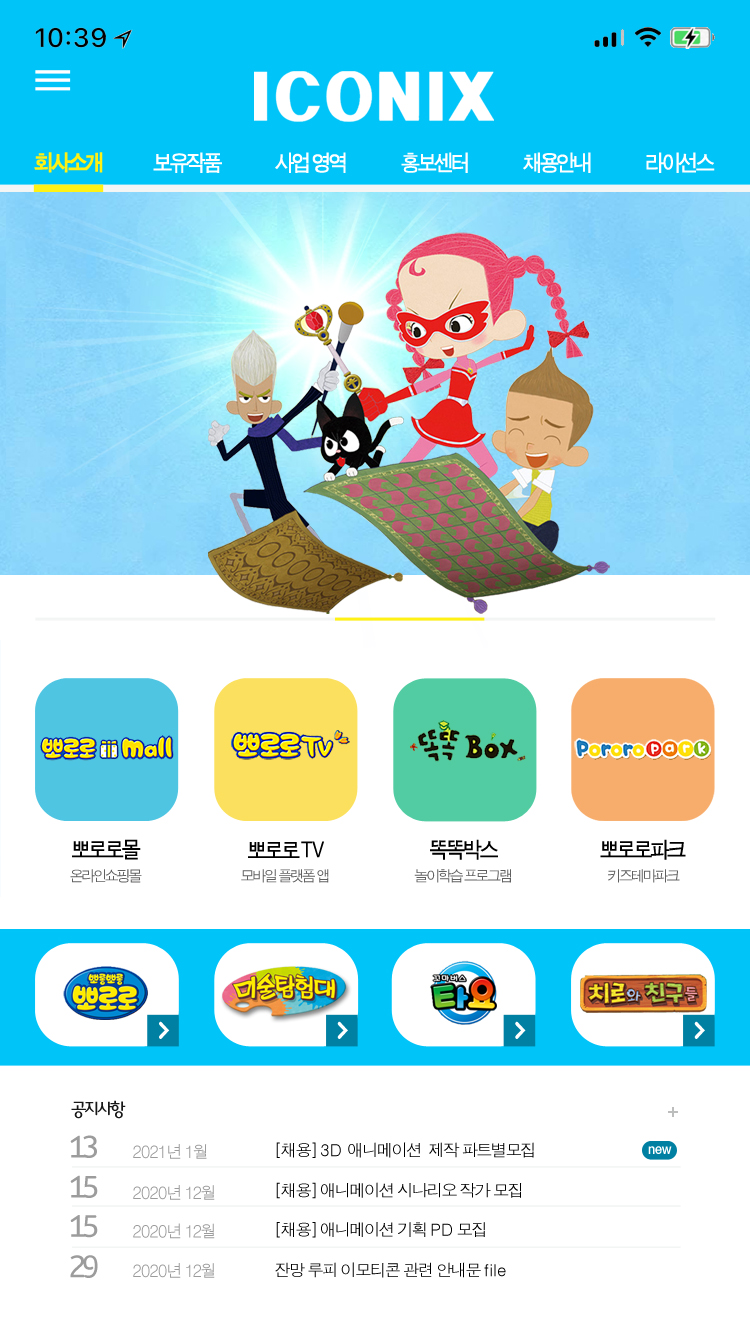Open the 꼬마버스 타요 character card
Viewport: 750px width, 1334px height.
(x=464, y=995)
